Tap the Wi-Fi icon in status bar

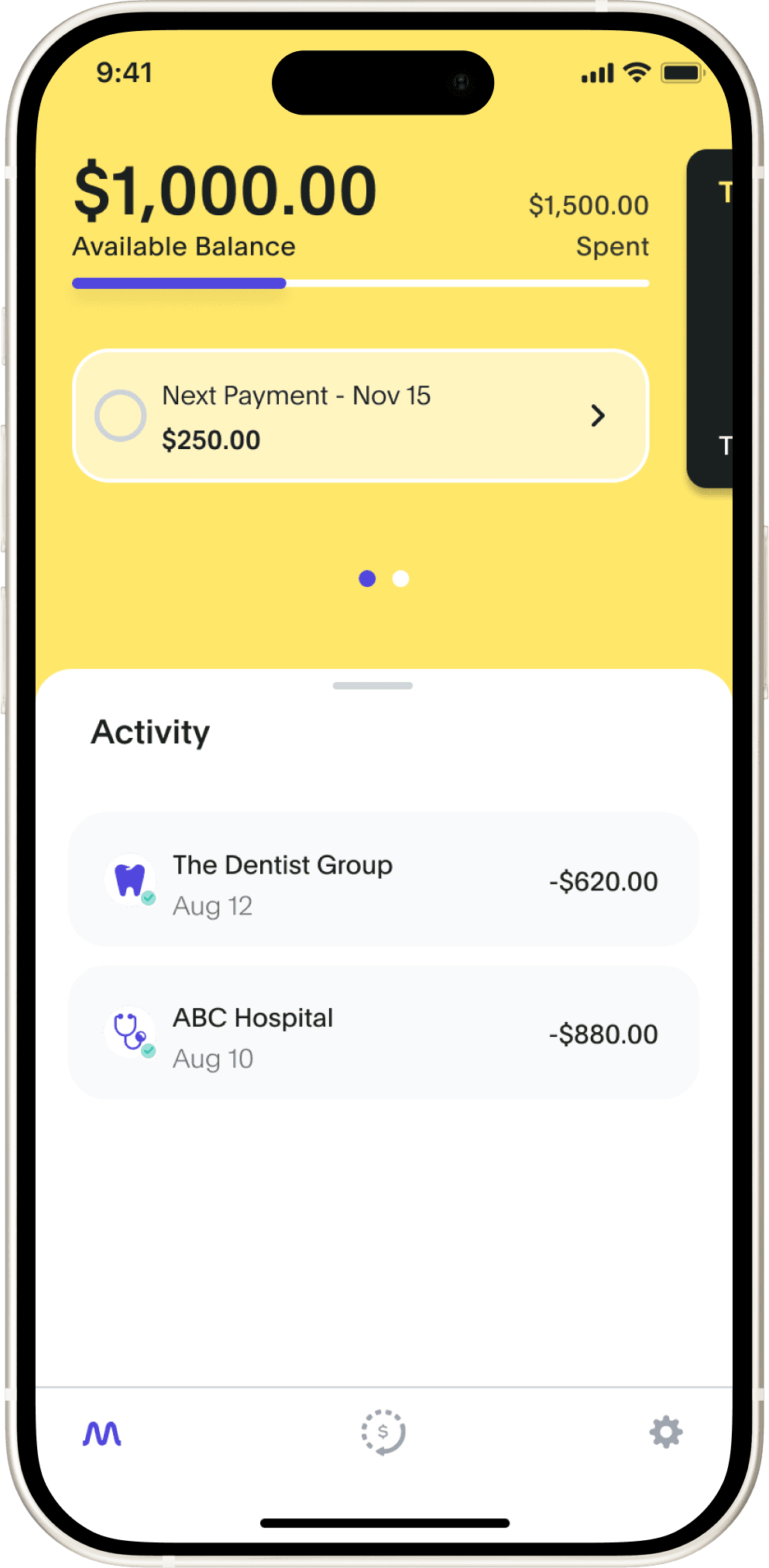tap(637, 72)
